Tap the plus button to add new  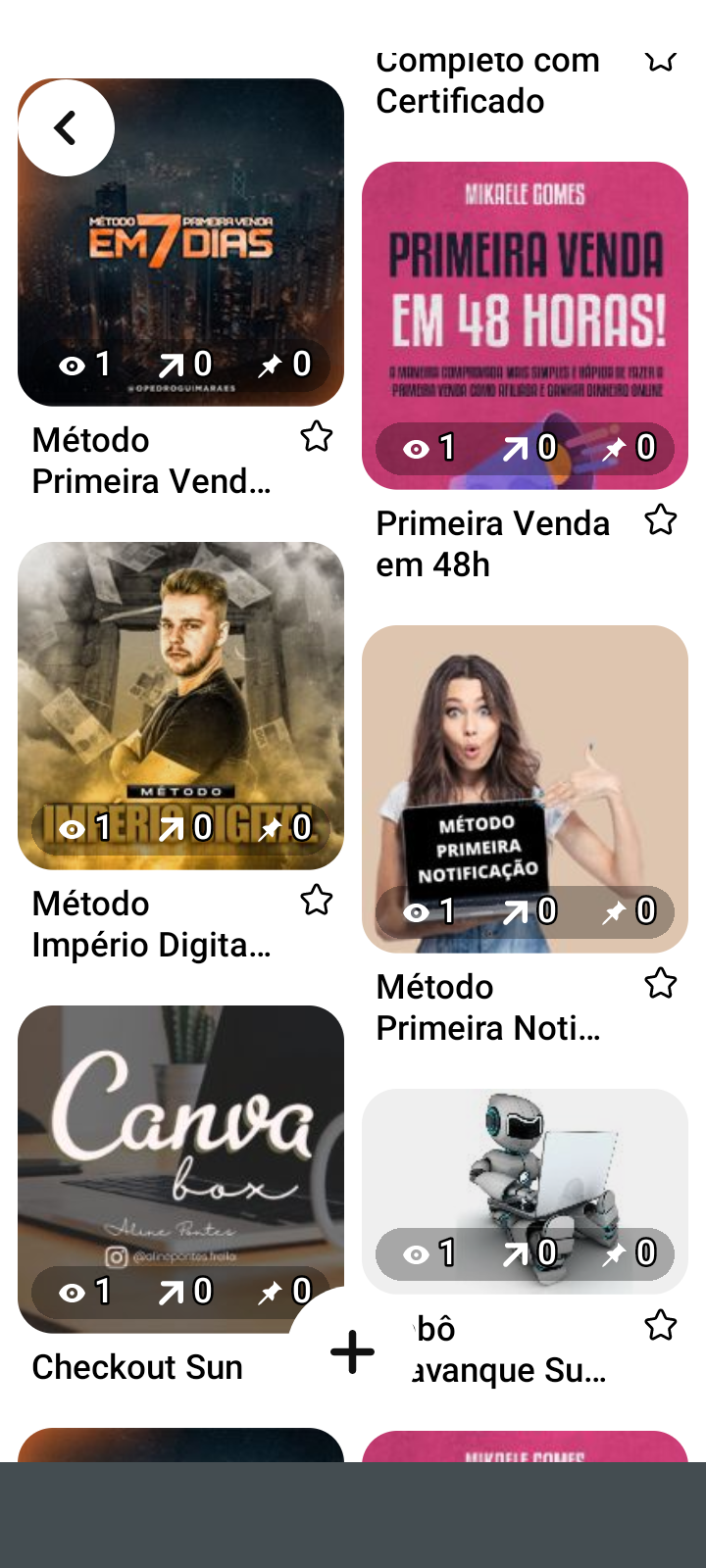pyautogui.click(x=352, y=1352)
